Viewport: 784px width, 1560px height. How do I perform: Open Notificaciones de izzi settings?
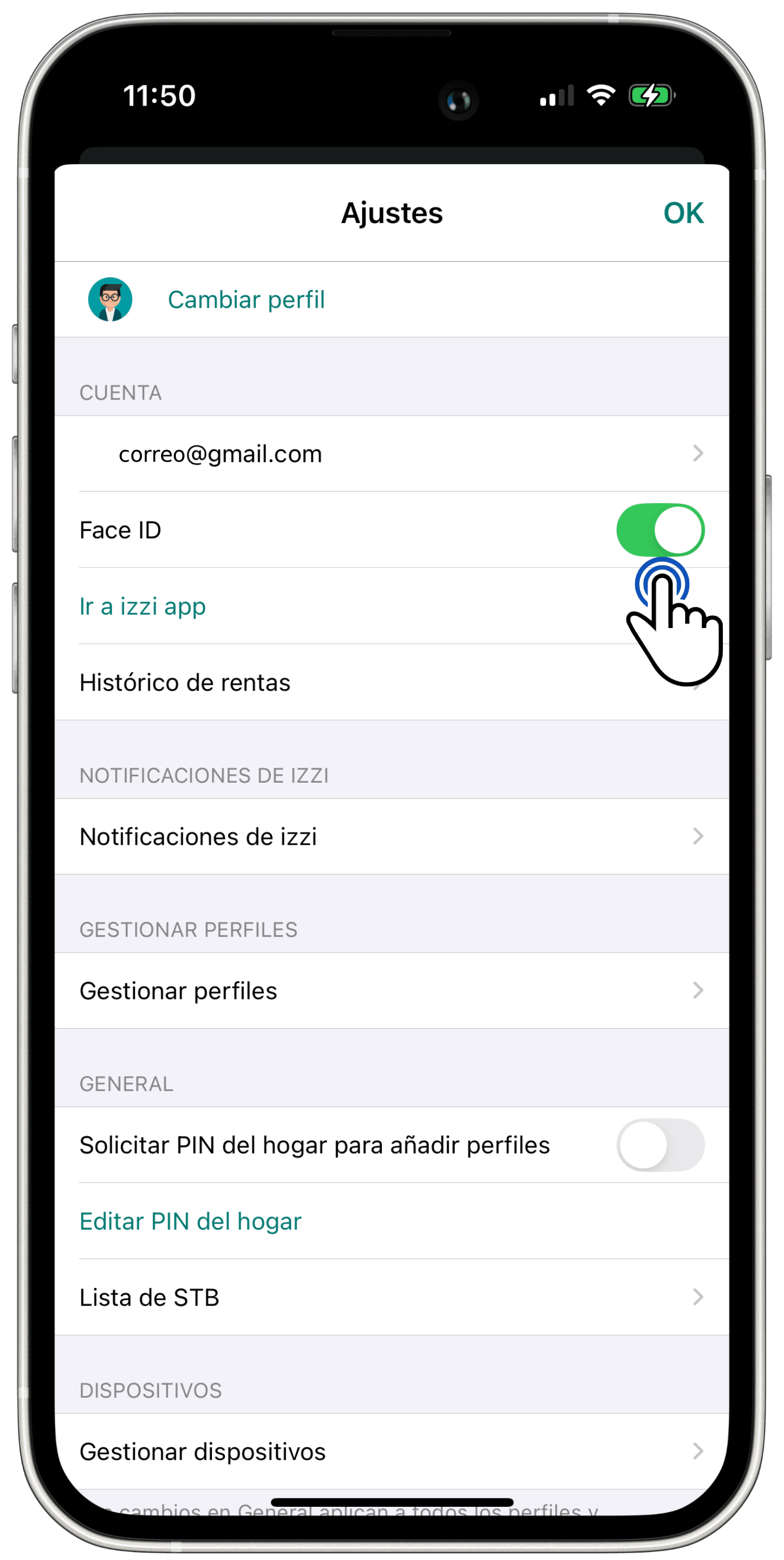tap(391, 836)
